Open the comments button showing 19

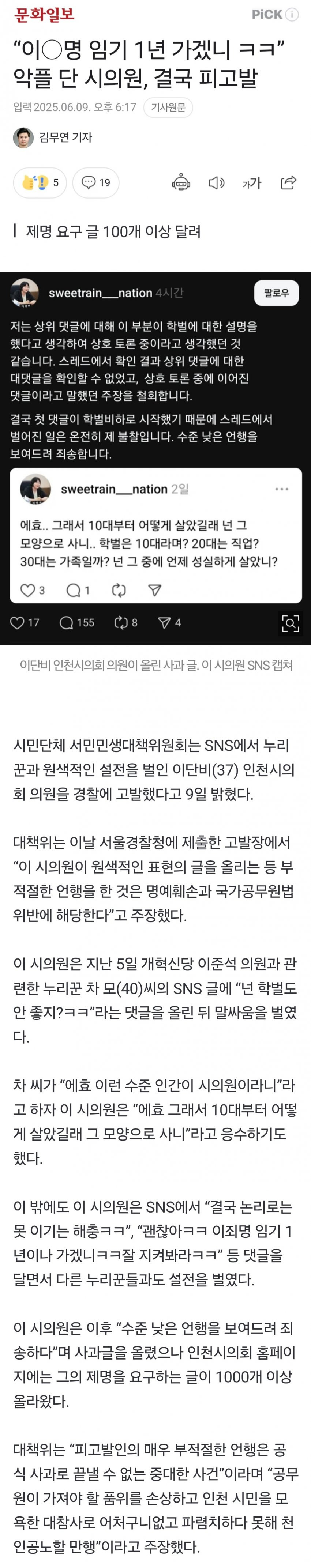[96, 182]
